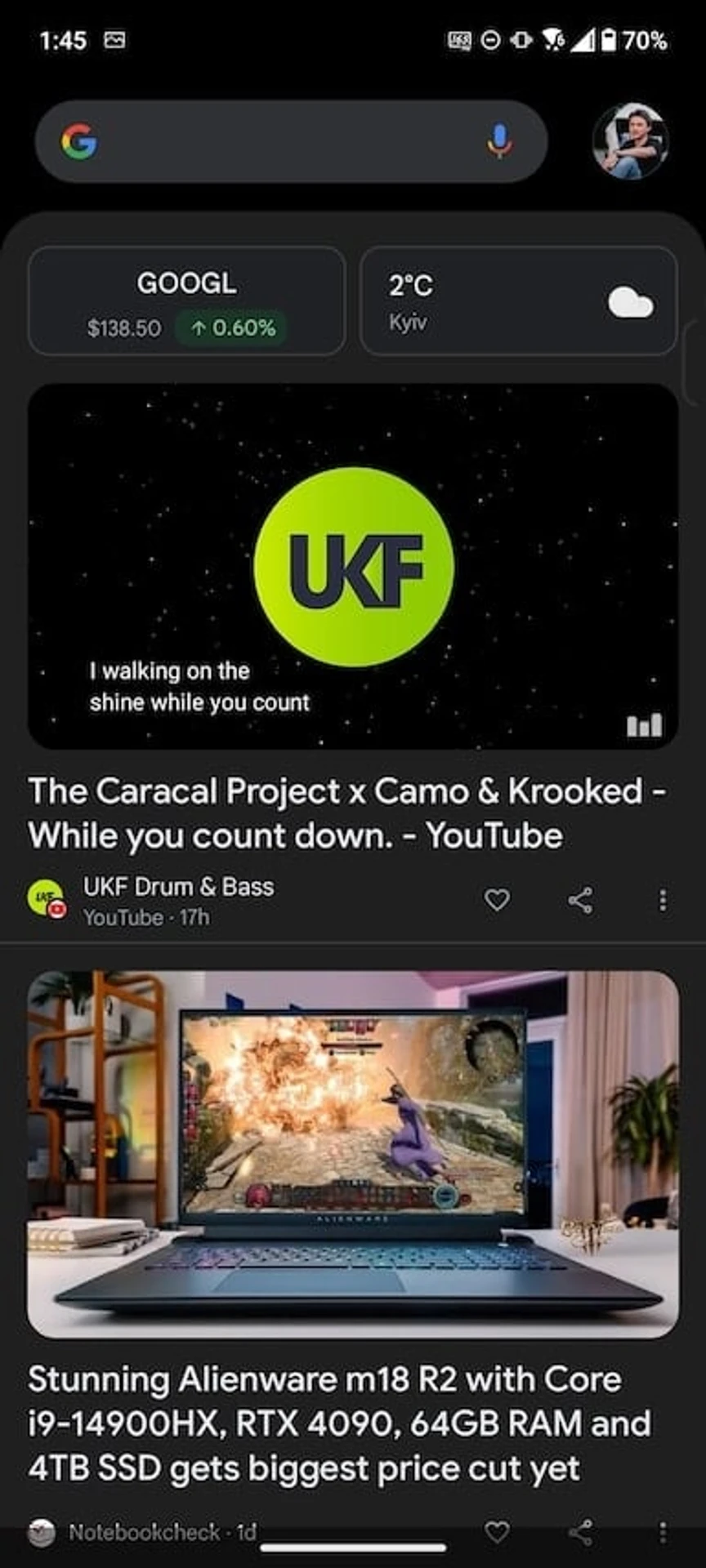Open more options for Notebookcheck article

[663, 1532]
